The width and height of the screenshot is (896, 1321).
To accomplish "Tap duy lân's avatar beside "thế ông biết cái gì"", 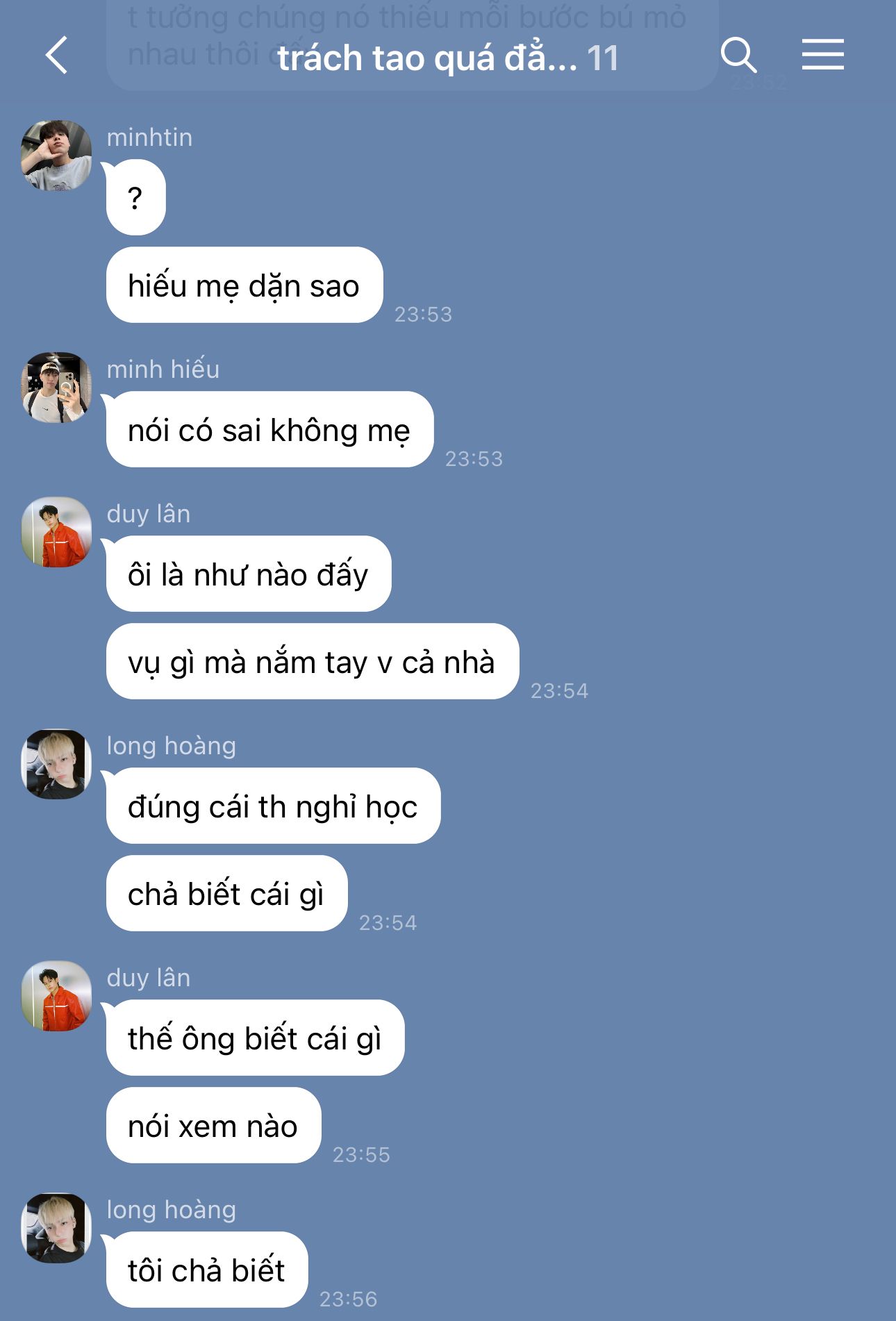I will pyautogui.click(x=56, y=996).
